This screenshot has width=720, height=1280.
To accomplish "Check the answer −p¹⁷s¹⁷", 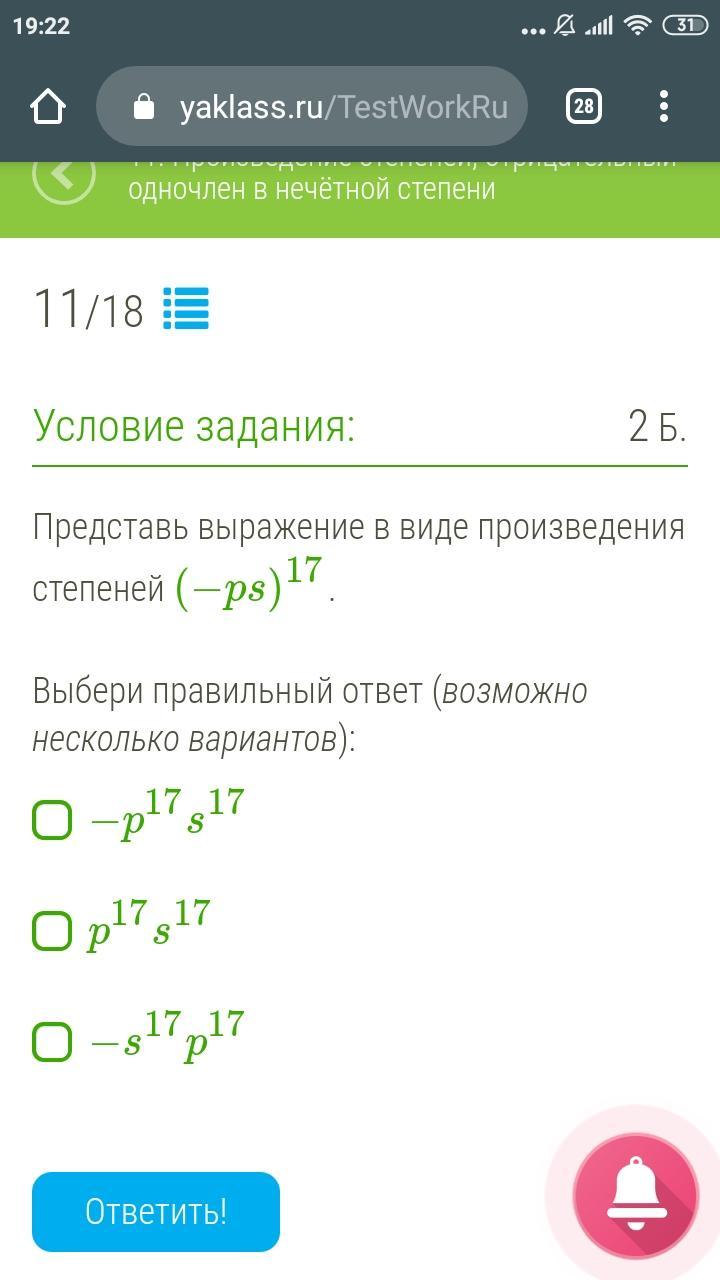I will [x=52, y=820].
